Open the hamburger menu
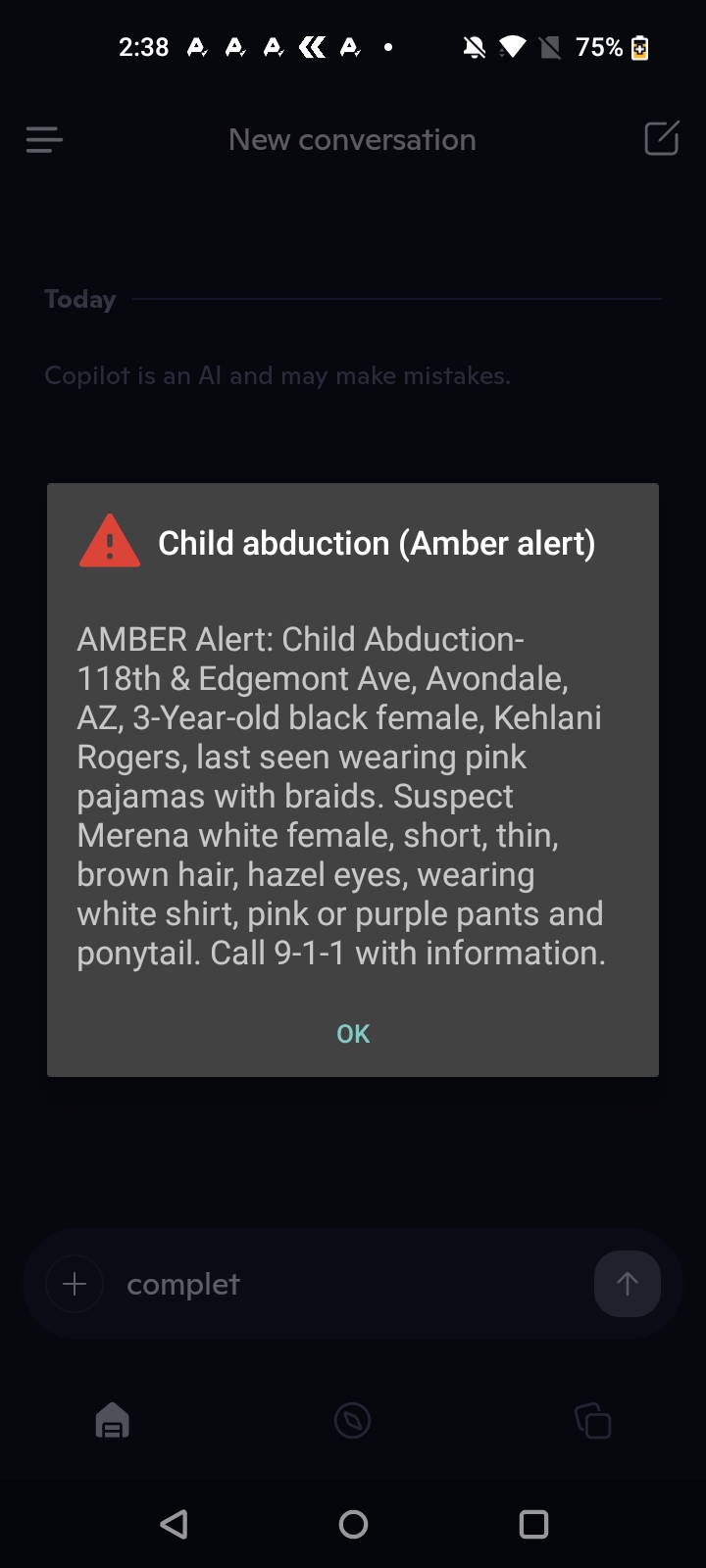Image resolution: width=706 pixels, height=1568 pixels. tap(44, 139)
